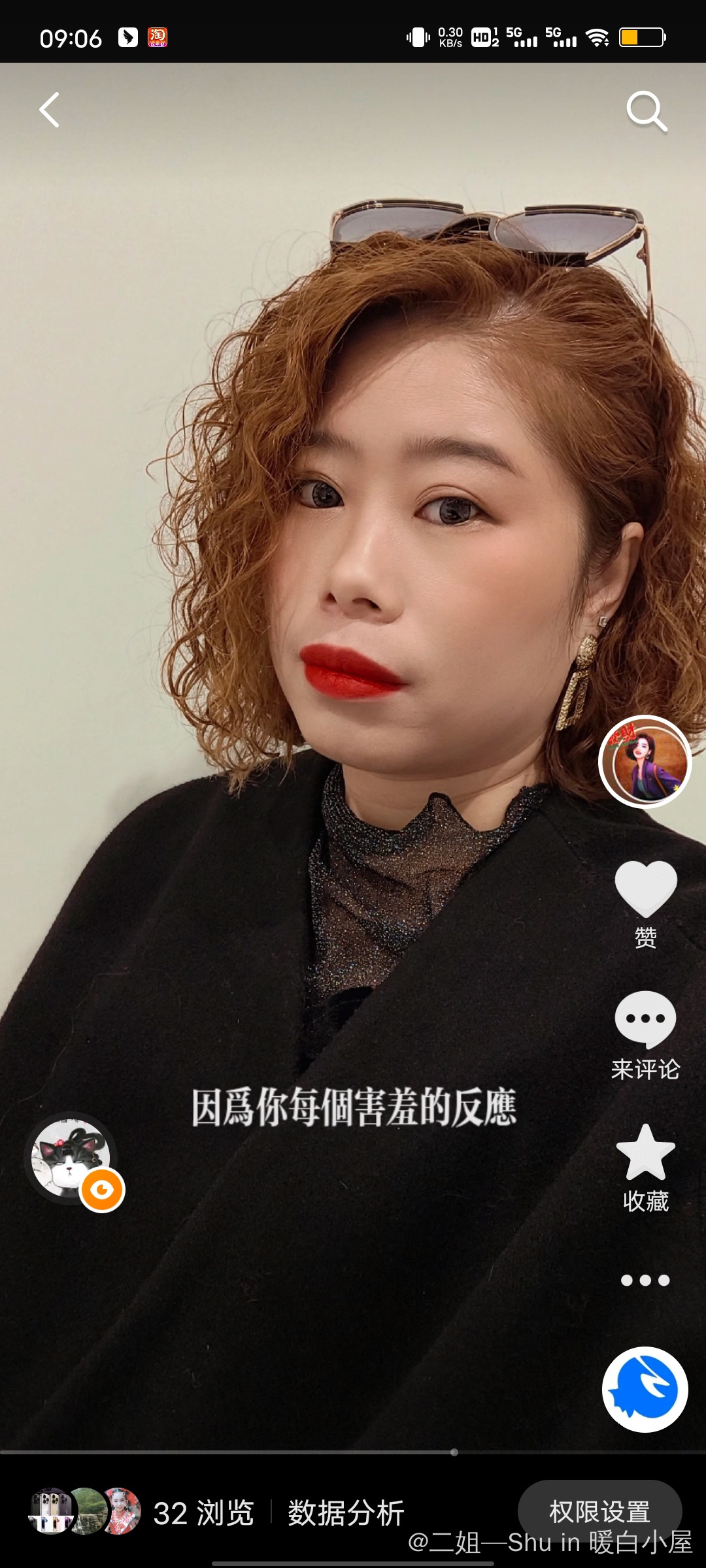Image resolution: width=706 pixels, height=1568 pixels.
Task: Tap the video progress bar
Action: pos(353,1452)
